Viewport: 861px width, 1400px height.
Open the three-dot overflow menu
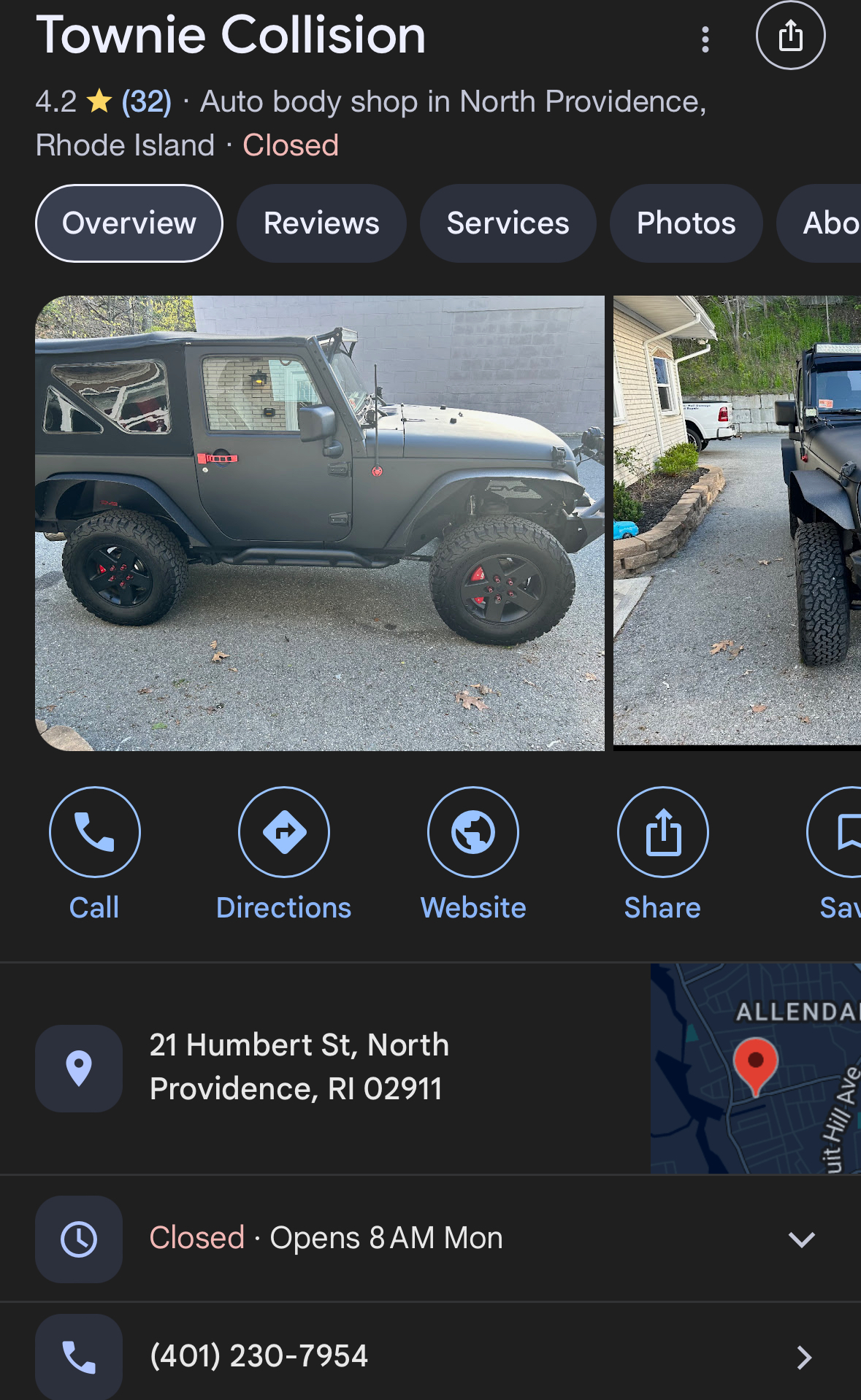pyautogui.click(x=705, y=39)
